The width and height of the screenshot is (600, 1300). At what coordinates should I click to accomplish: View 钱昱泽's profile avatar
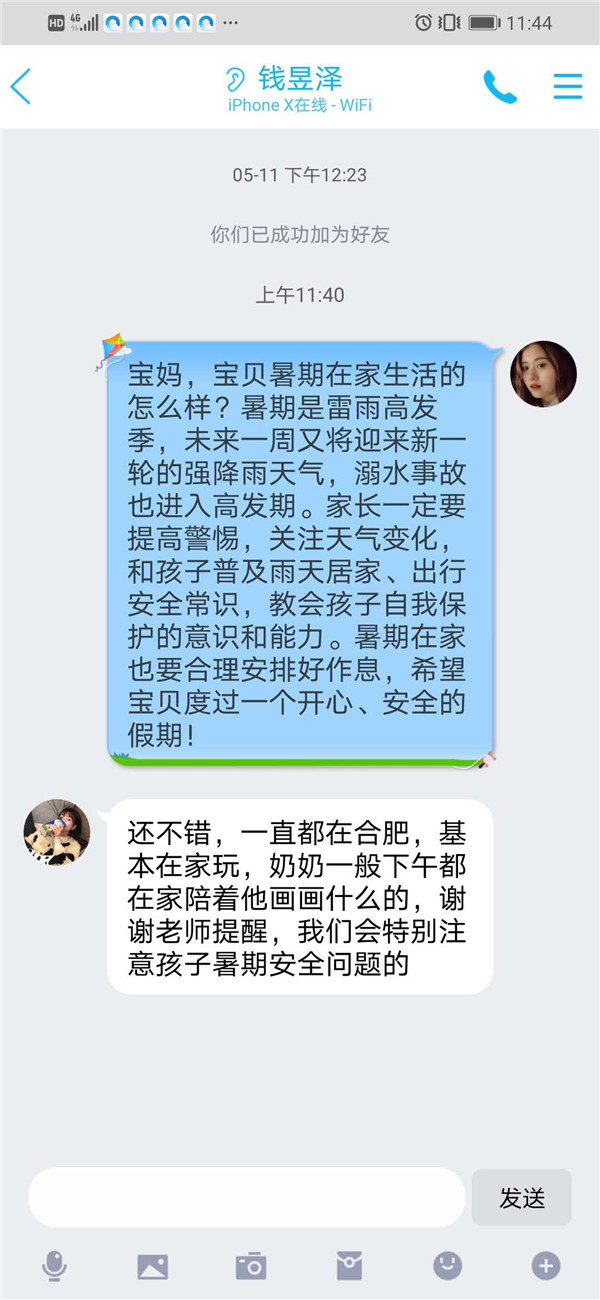57,831
